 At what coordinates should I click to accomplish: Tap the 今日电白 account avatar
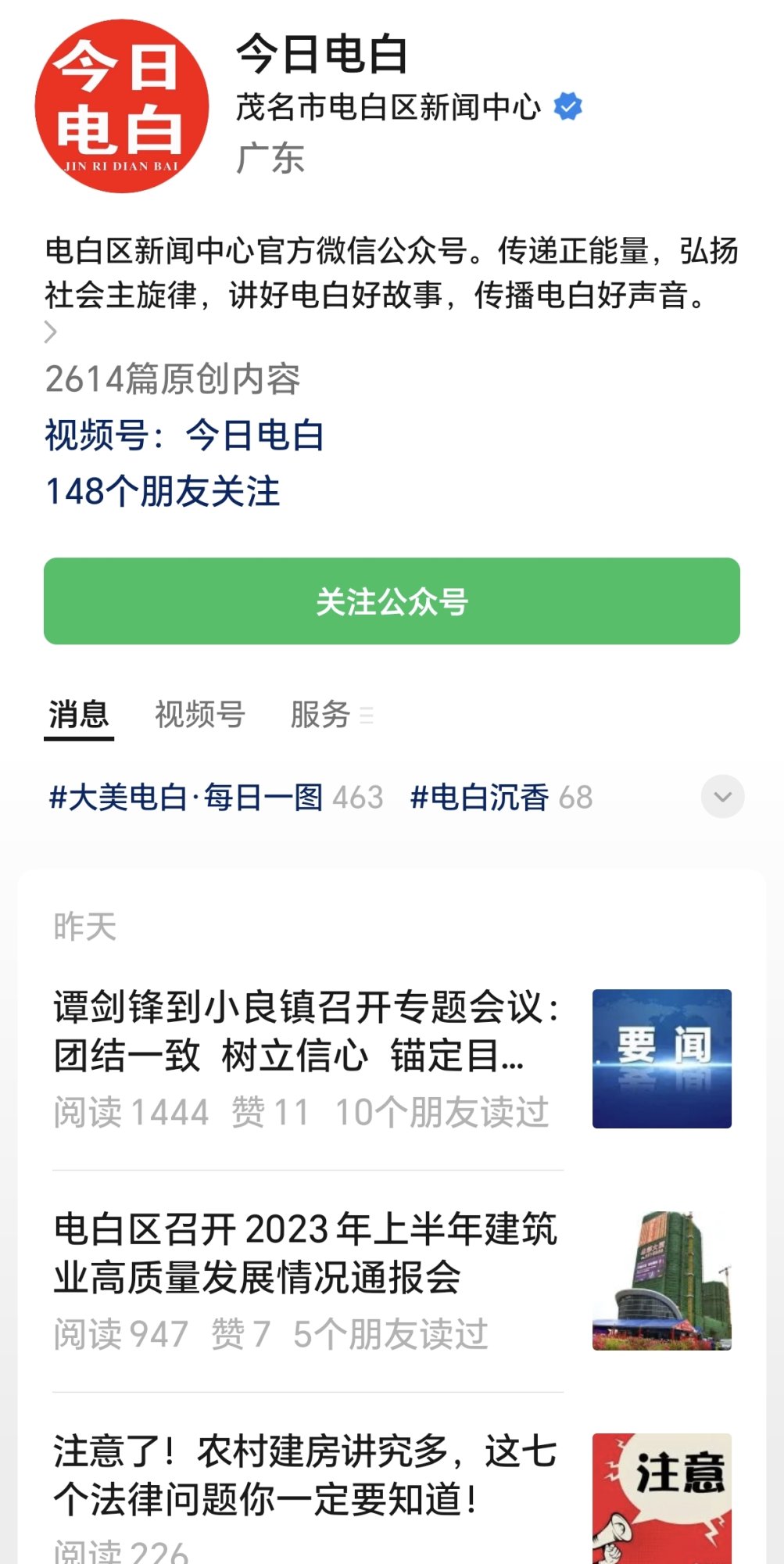click(122, 106)
